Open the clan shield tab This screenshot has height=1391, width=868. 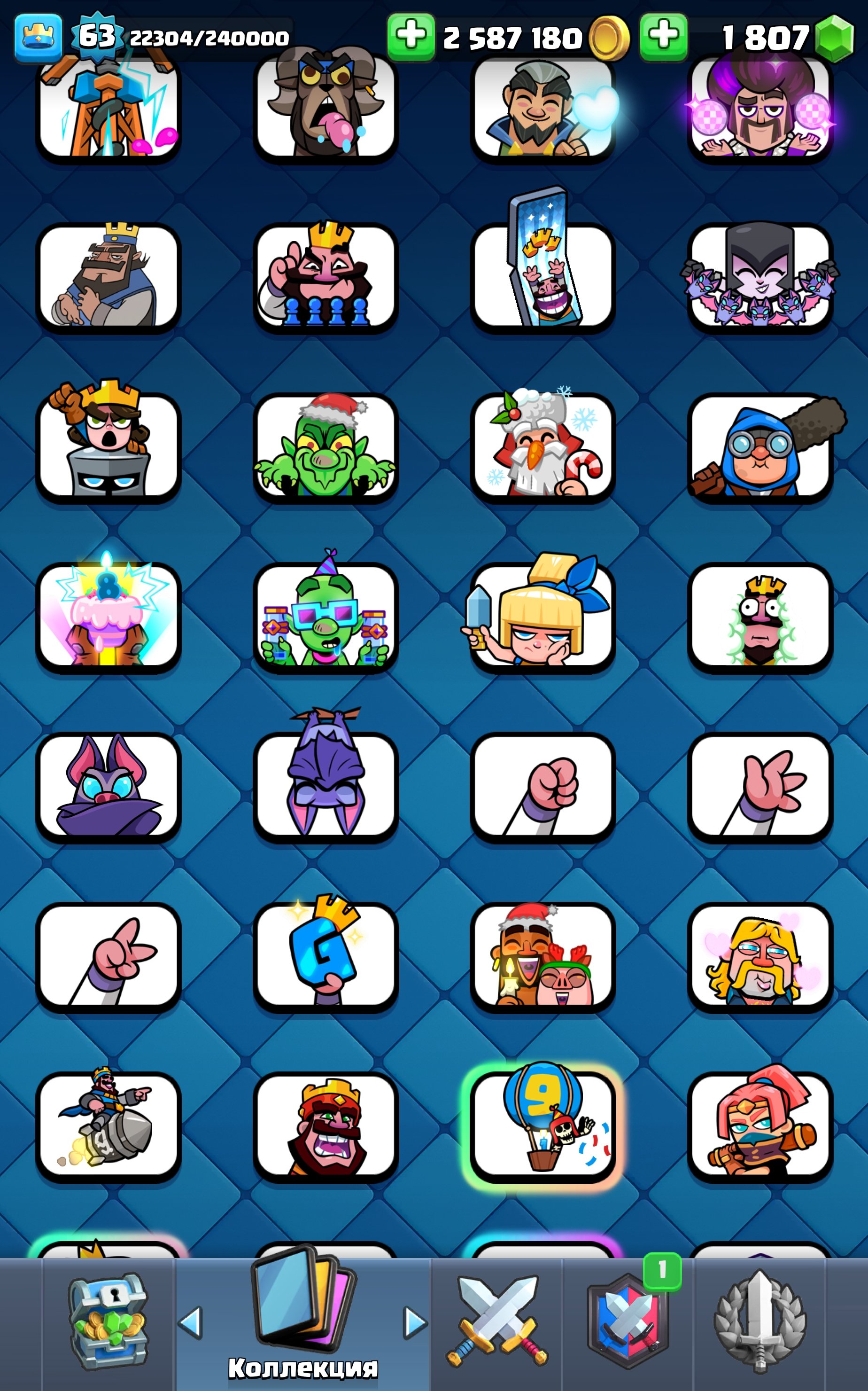pyautogui.click(x=628, y=1324)
